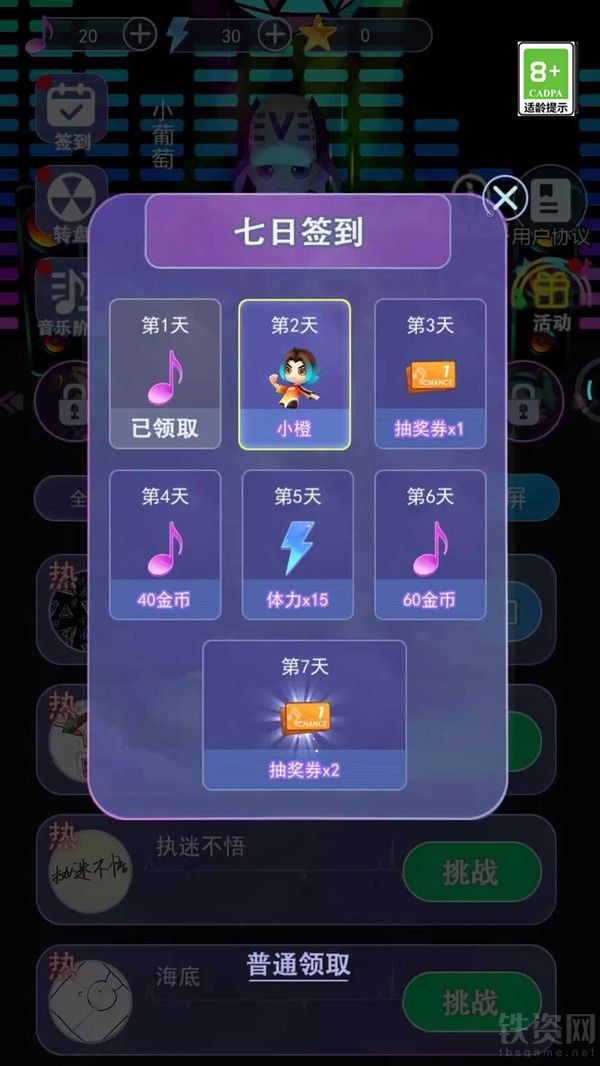This screenshot has width=600, height=1066.
Task: Claim the Day 2 小橙 character reward
Action: point(294,374)
